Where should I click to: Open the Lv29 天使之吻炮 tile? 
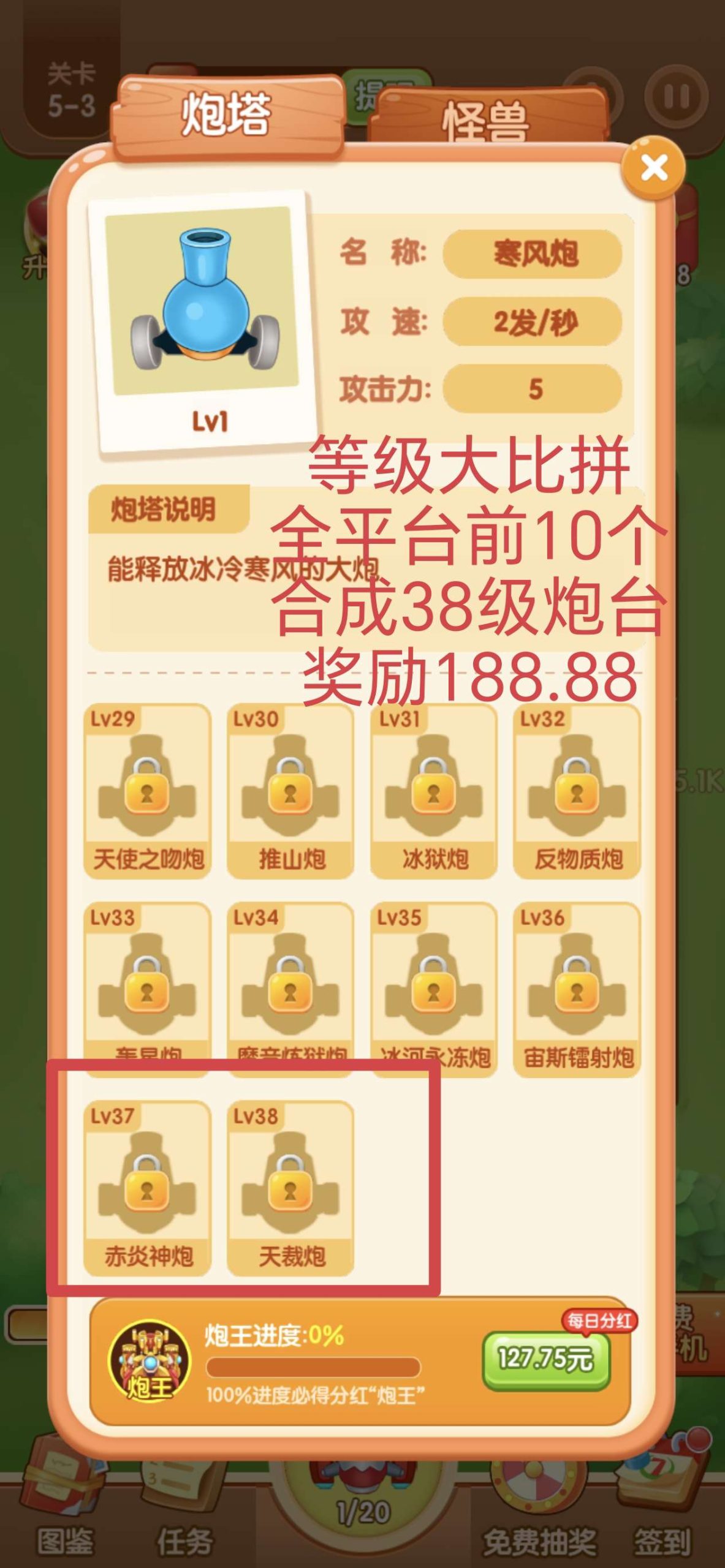[x=147, y=791]
